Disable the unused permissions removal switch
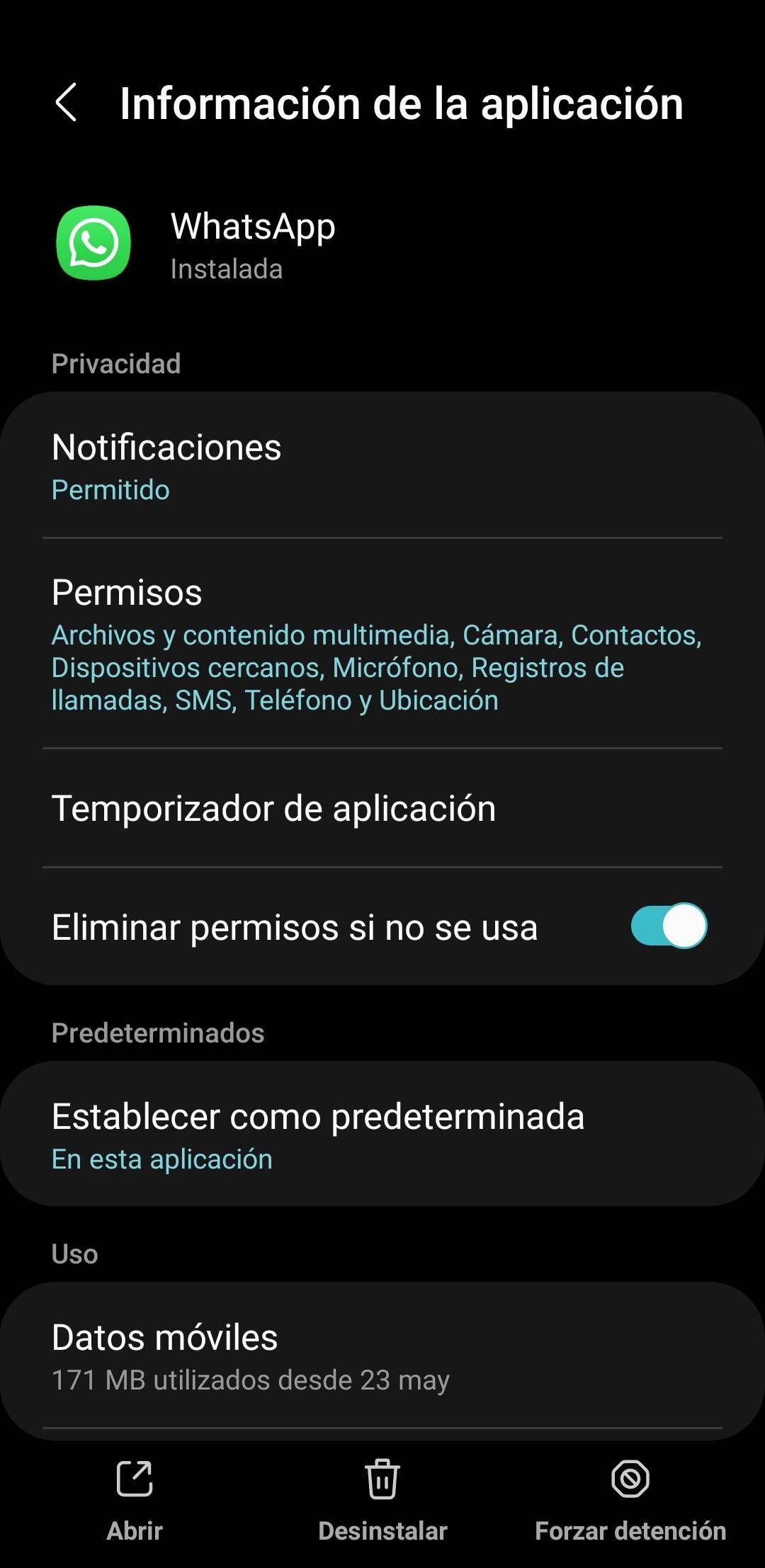 tap(668, 925)
